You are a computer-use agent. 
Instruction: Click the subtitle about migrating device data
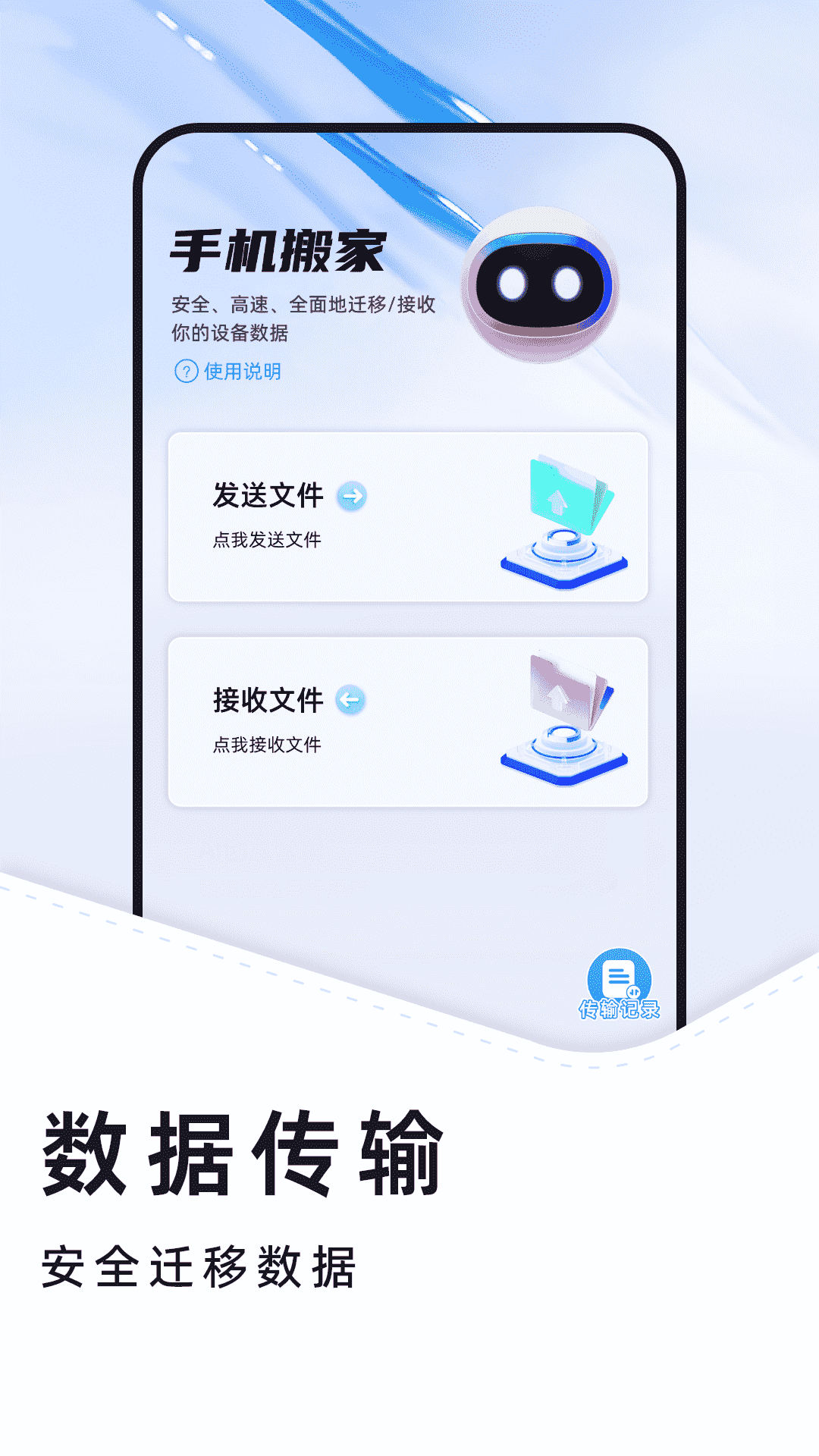[x=303, y=318]
